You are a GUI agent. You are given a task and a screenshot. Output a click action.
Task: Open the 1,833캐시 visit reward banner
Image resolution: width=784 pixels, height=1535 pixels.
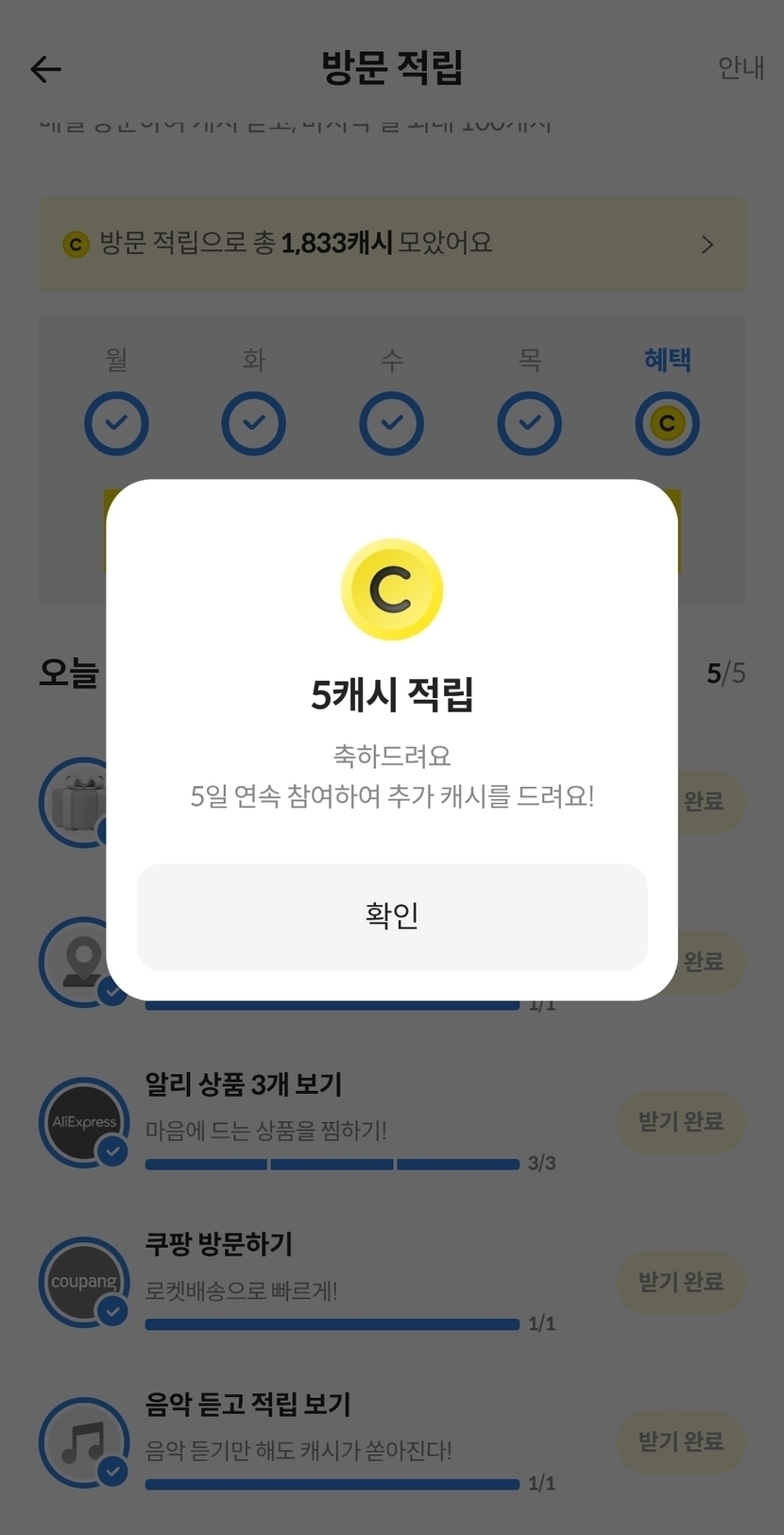tap(391, 244)
